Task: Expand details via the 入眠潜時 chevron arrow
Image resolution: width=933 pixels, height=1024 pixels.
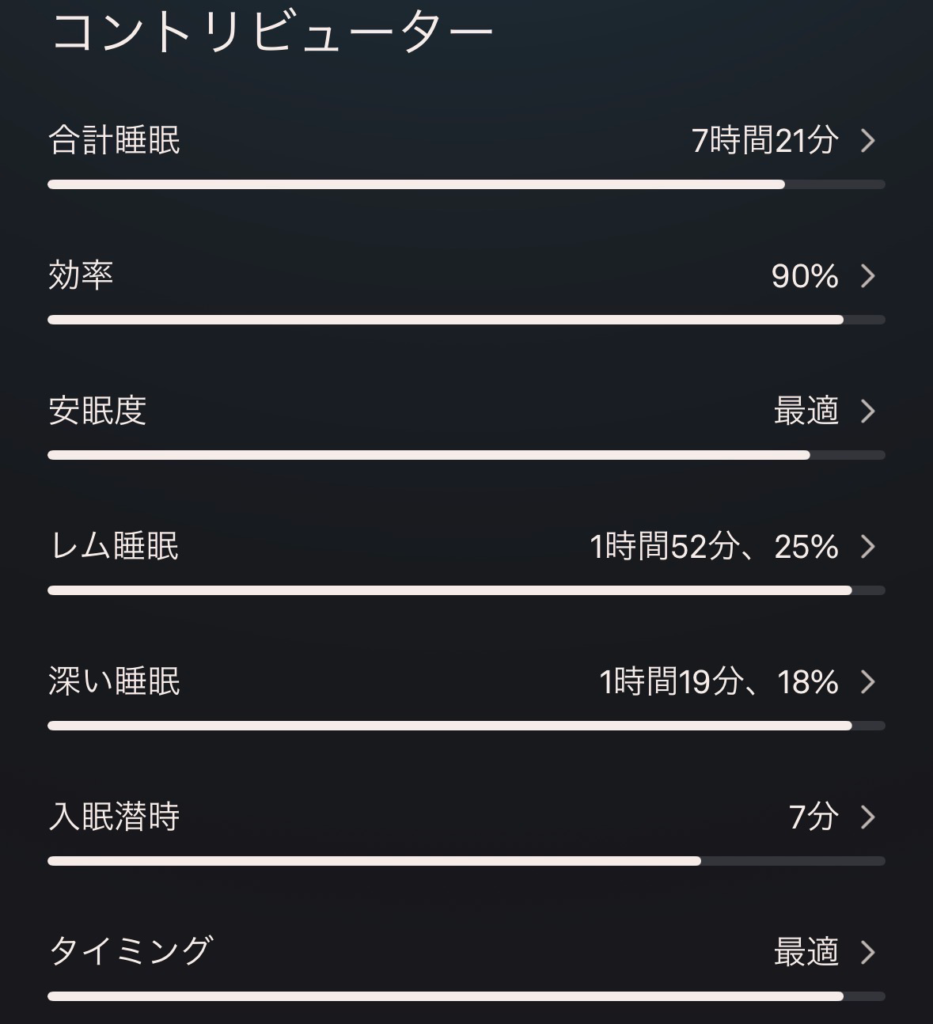Action: pyautogui.click(x=869, y=818)
